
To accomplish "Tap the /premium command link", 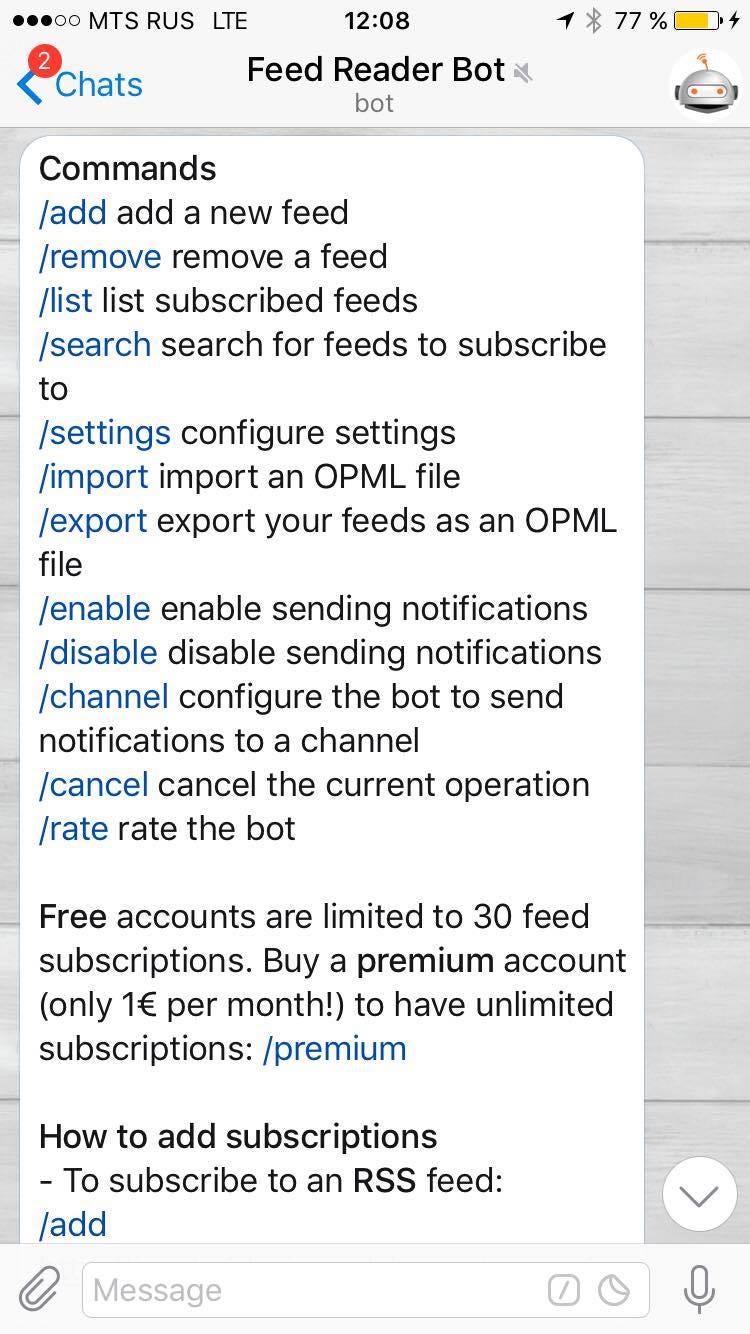I will coord(334,1049).
